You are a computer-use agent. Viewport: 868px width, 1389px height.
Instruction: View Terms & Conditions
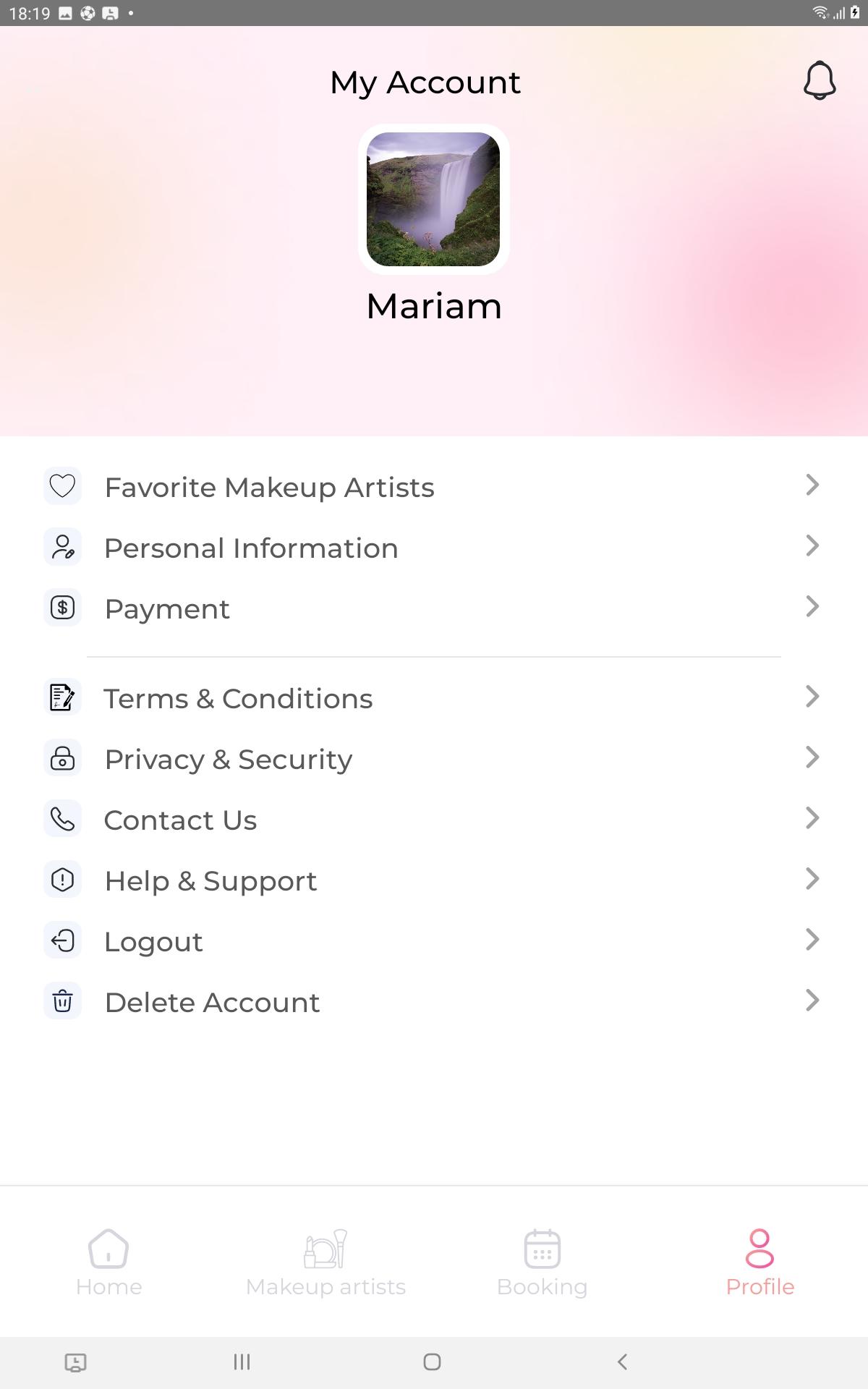coord(434,698)
